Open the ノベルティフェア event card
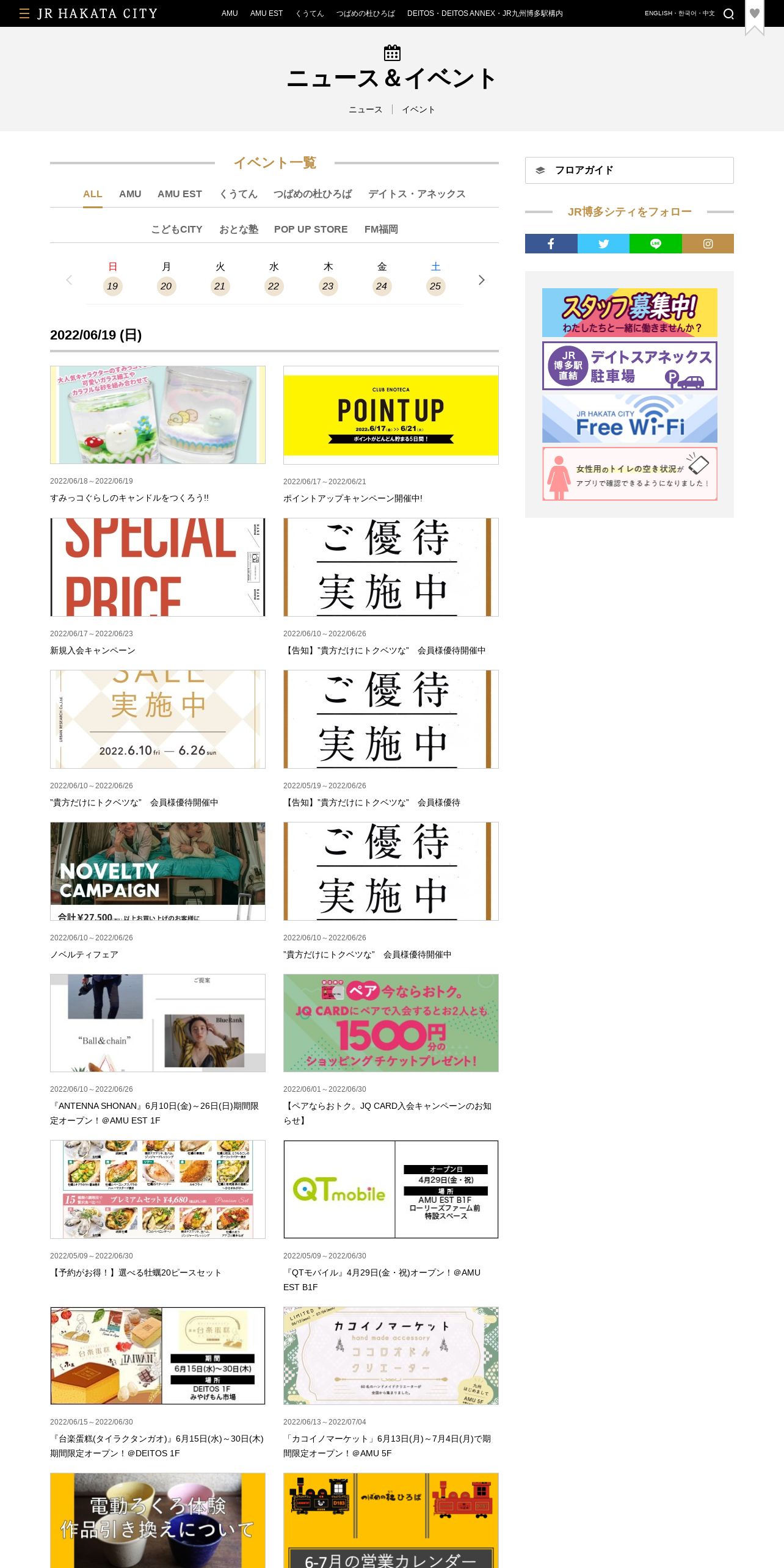The image size is (784, 1568). [158, 891]
